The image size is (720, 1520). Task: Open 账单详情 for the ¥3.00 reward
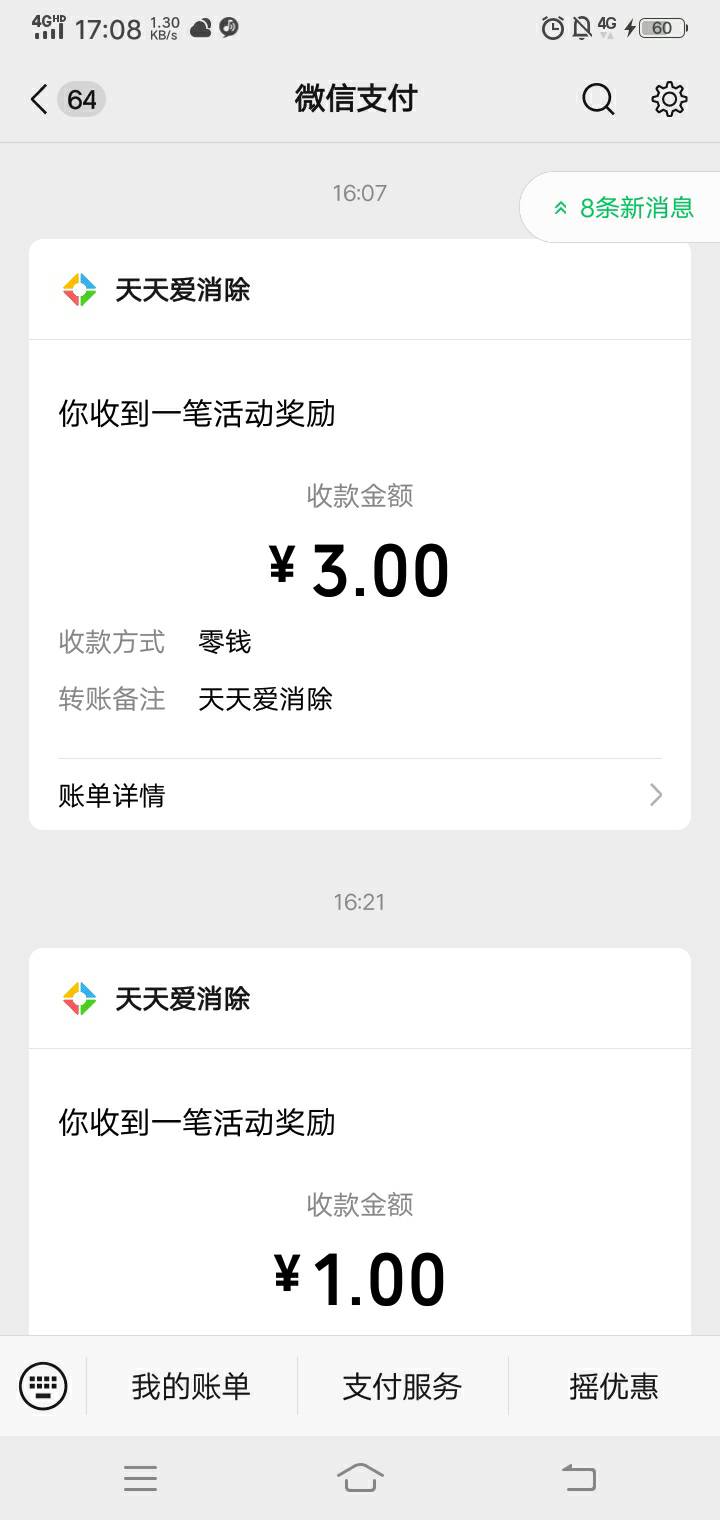coord(360,795)
